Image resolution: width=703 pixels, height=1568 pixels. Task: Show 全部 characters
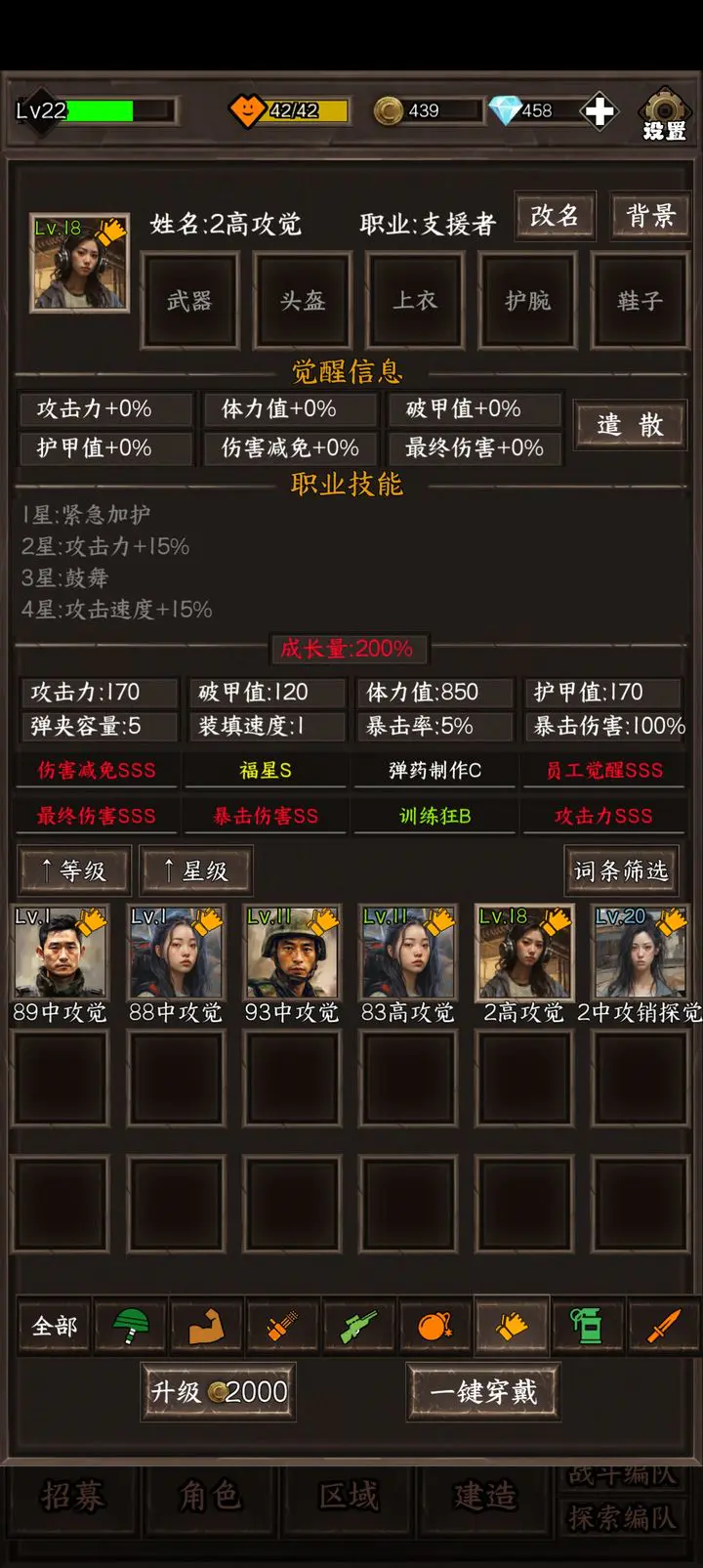coord(55,1326)
